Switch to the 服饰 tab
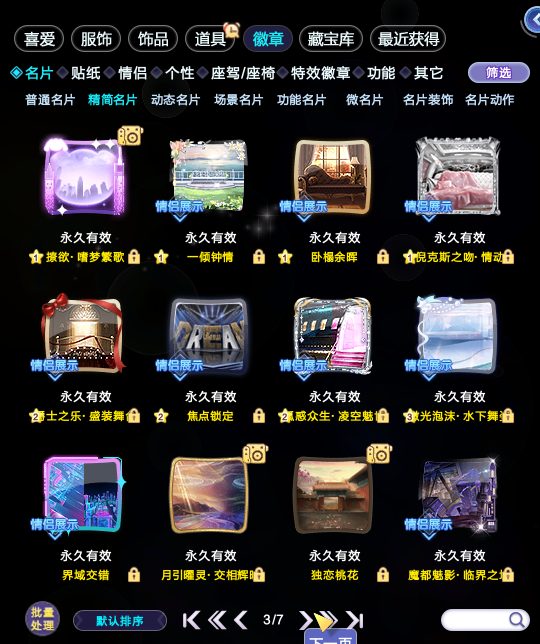Screen dimensions: 540x644 coord(96,39)
